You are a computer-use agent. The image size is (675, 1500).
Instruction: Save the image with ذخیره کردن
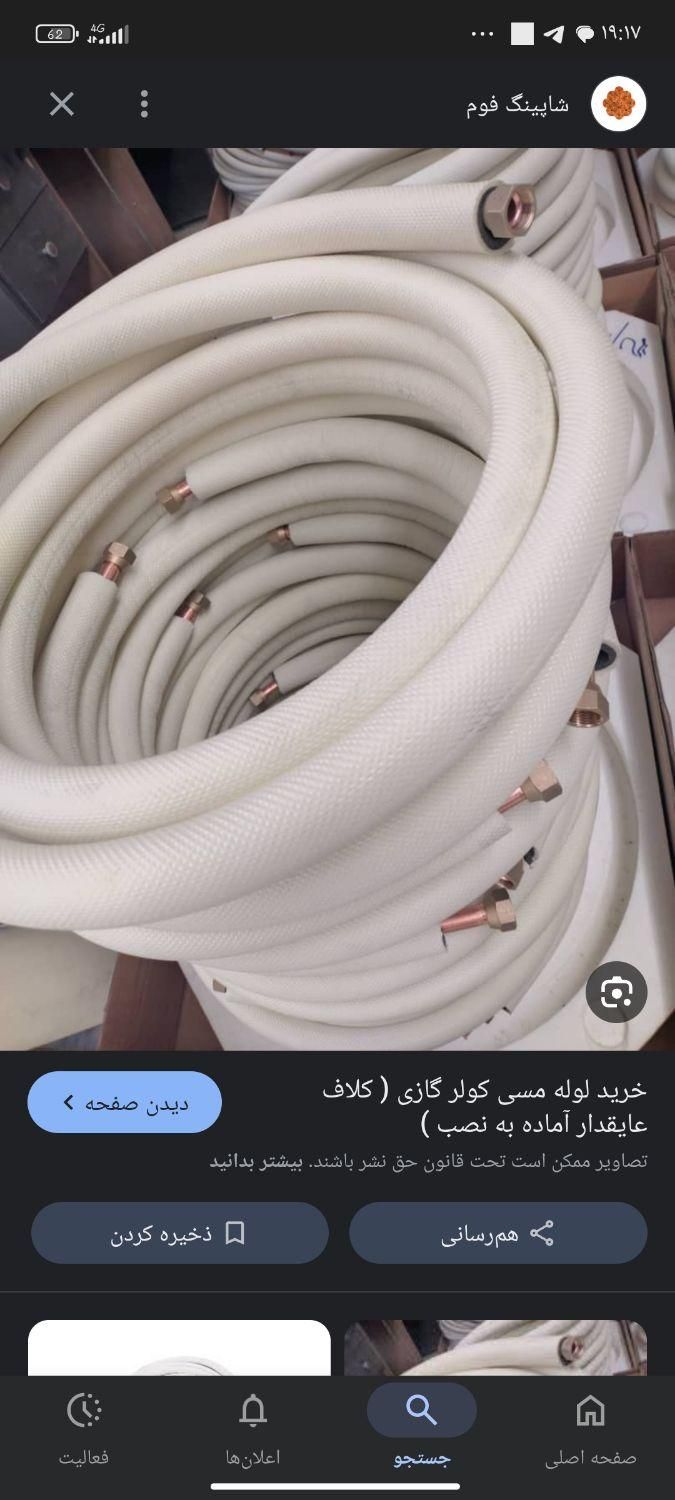[180, 1233]
